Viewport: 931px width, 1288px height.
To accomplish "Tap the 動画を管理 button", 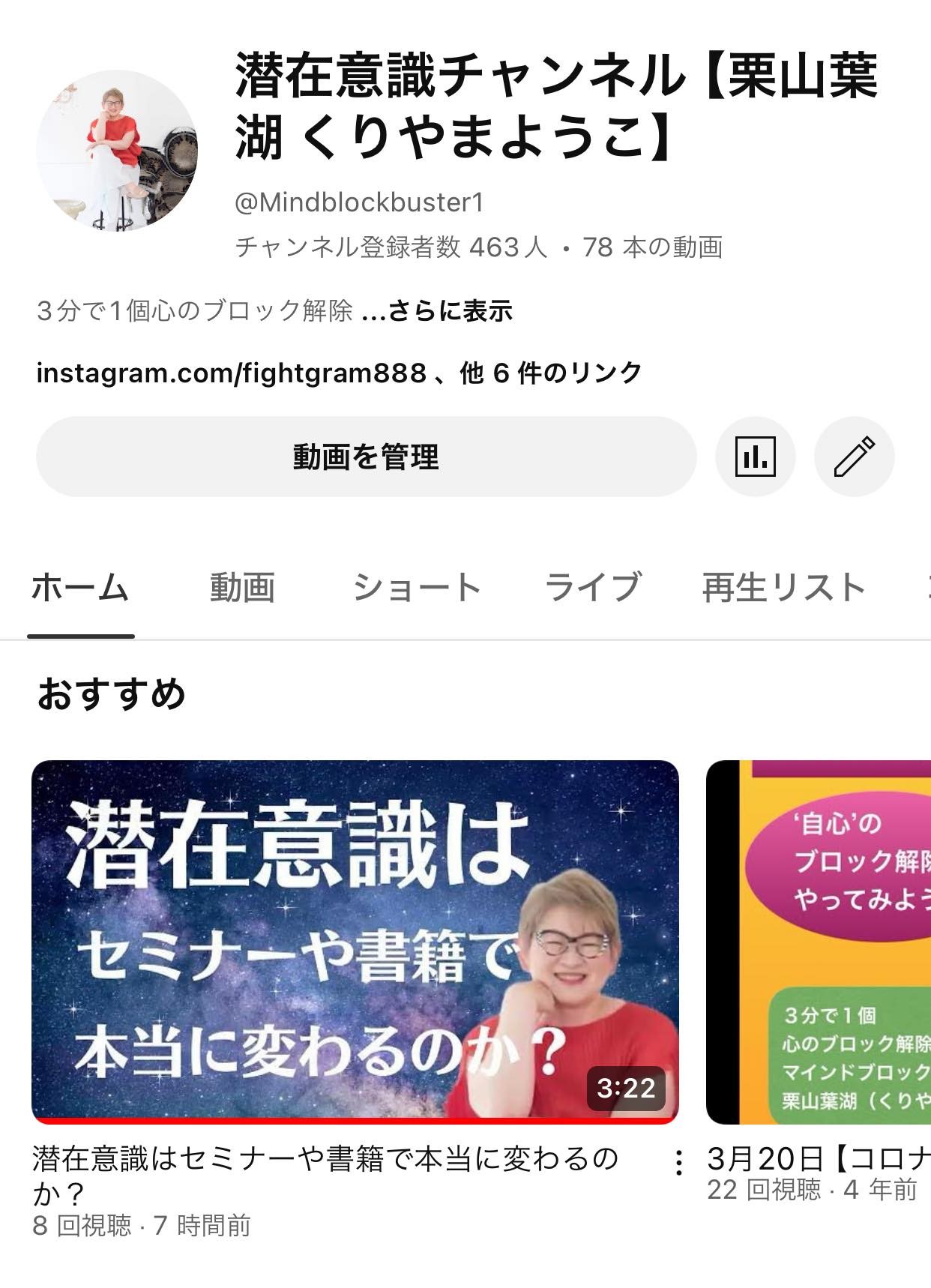I will (366, 457).
